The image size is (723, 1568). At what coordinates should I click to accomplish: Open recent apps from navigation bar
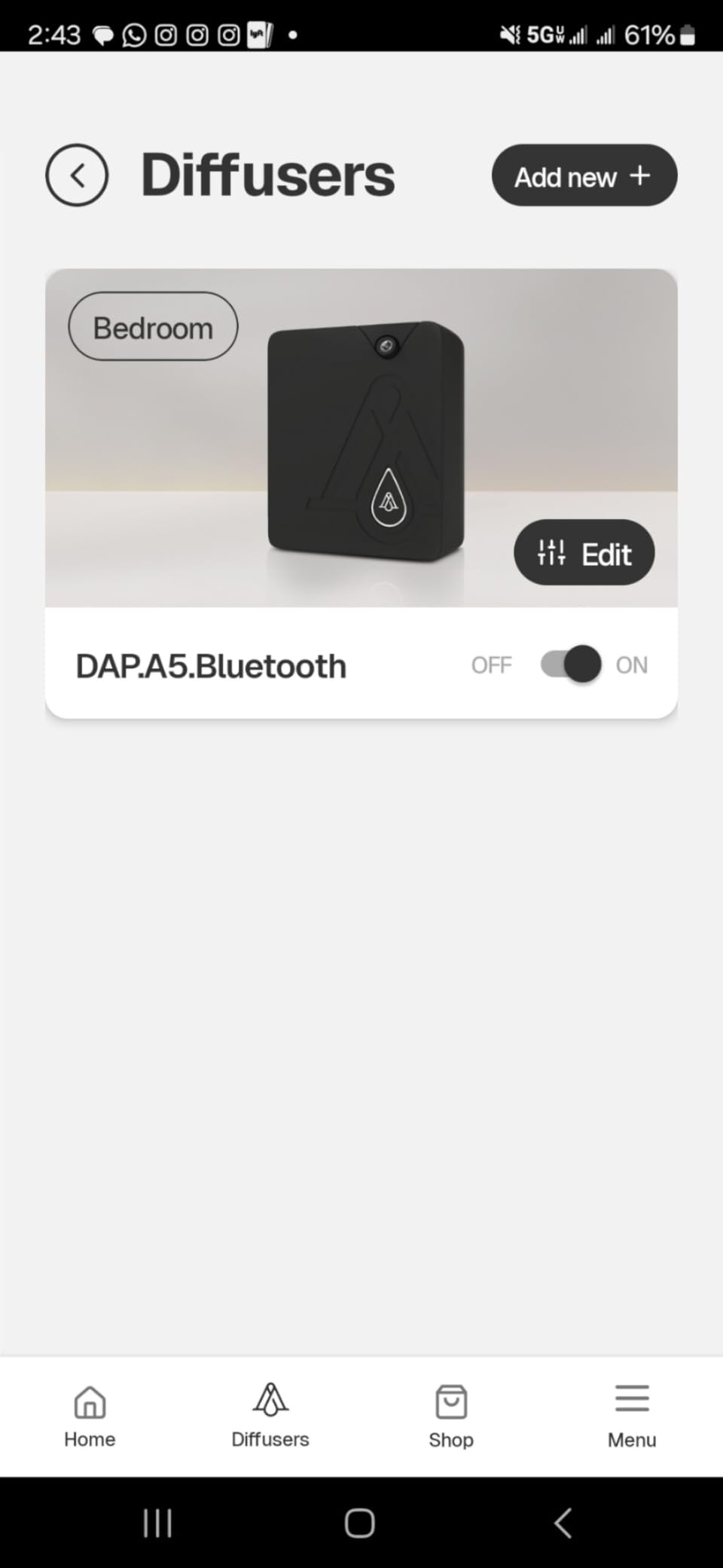click(x=157, y=1524)
